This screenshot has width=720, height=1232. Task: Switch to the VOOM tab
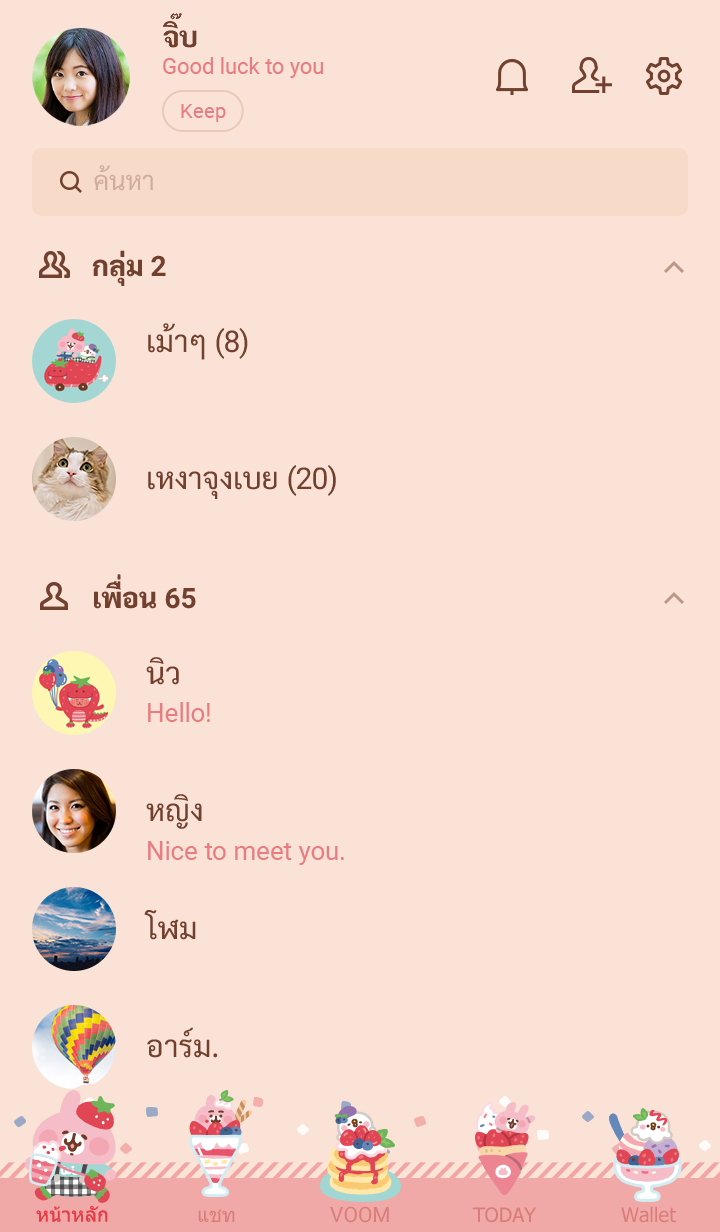pos(360,1170)
